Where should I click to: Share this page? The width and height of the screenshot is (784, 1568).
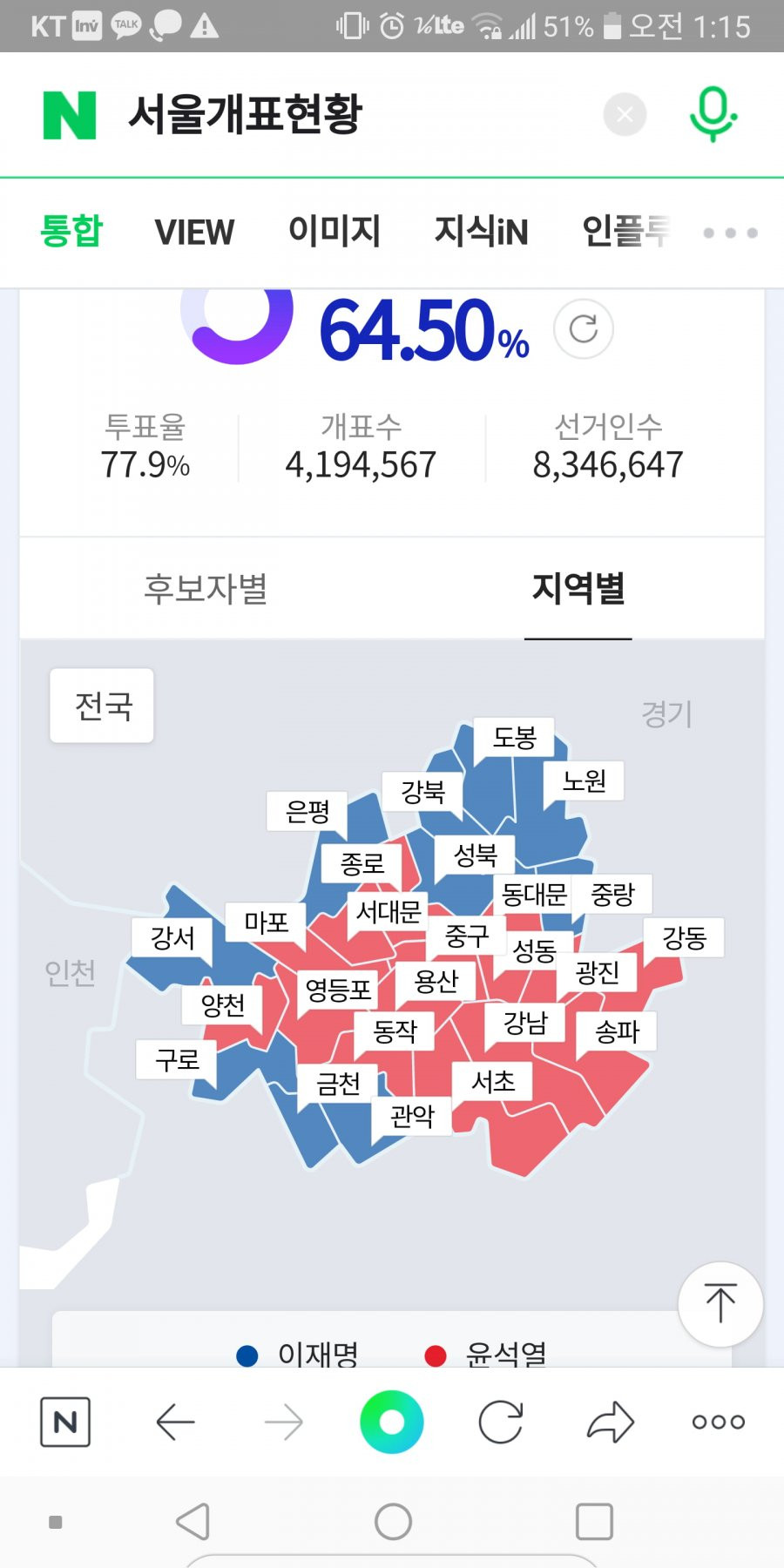[610, 1423]
